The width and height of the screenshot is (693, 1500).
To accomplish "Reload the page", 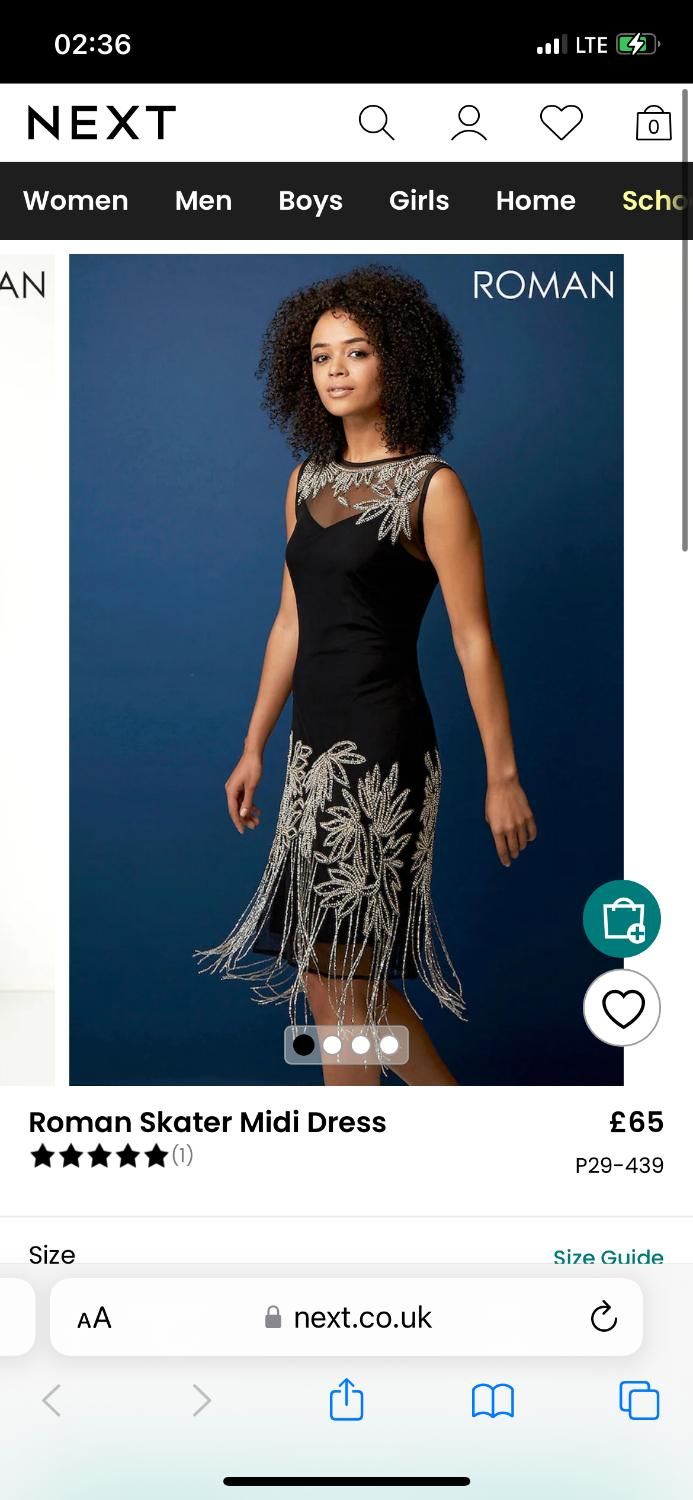I will (x=603, y=1317).
